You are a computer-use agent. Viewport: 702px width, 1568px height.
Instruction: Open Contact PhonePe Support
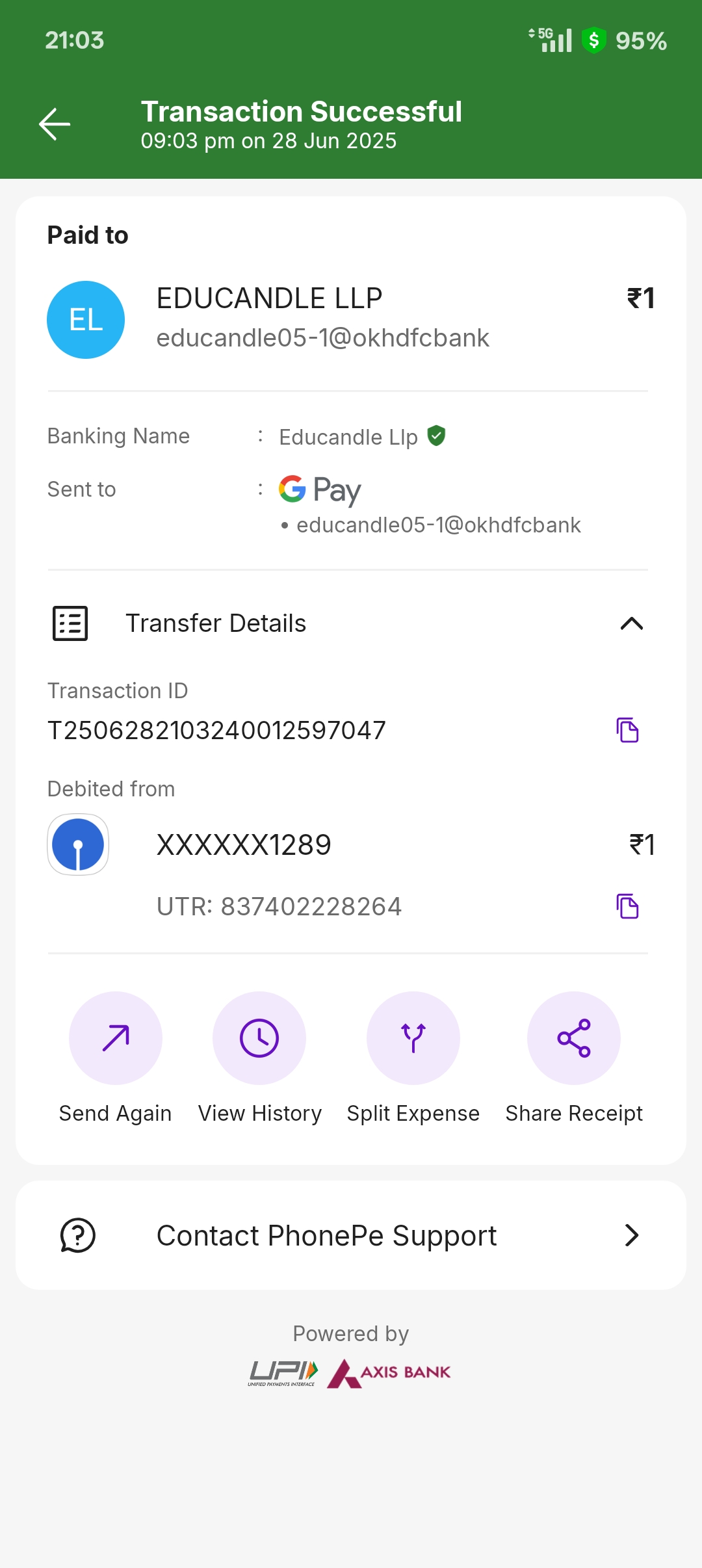[x=351, y=1235]
